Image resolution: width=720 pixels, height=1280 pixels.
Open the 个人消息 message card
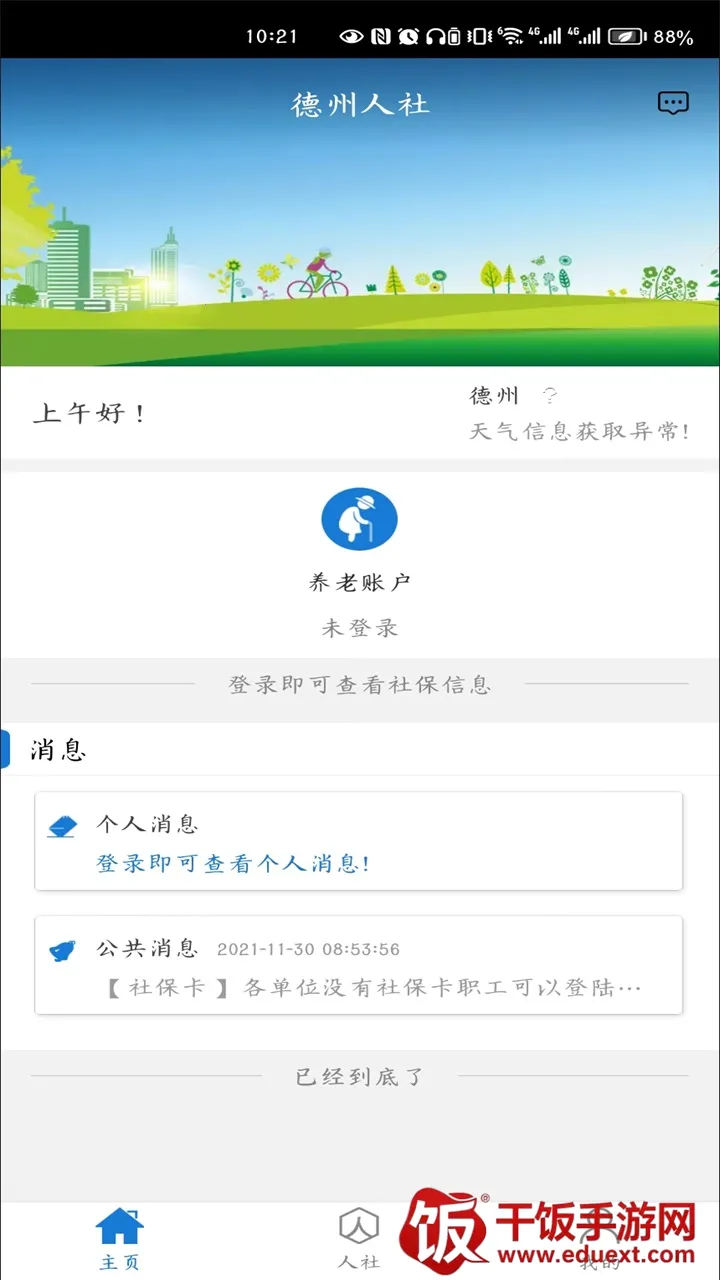360,841
